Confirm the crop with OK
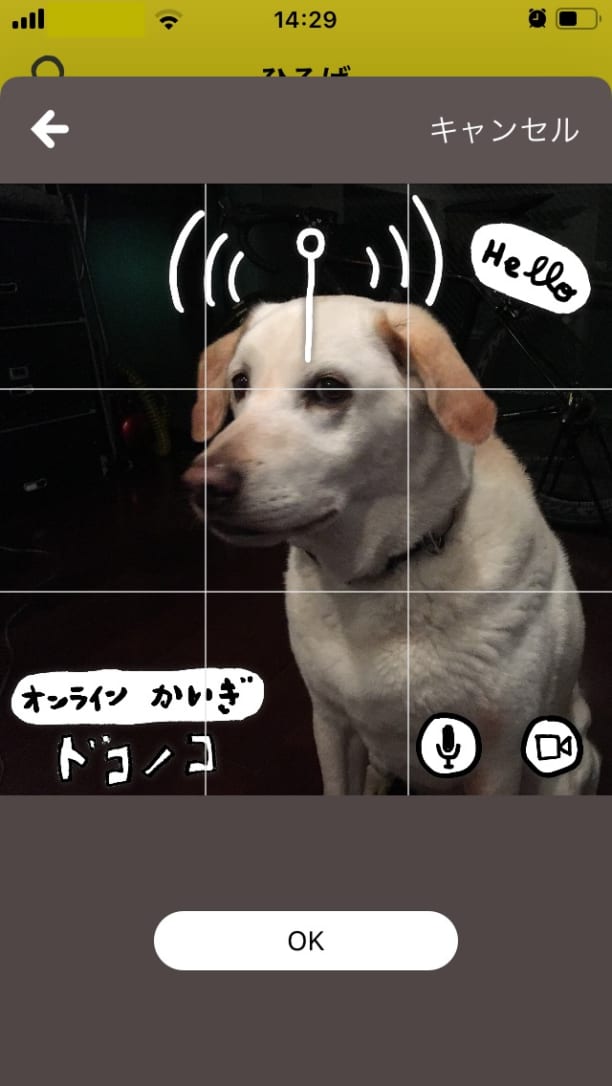 pyautogui.click(x=306, y=941)
